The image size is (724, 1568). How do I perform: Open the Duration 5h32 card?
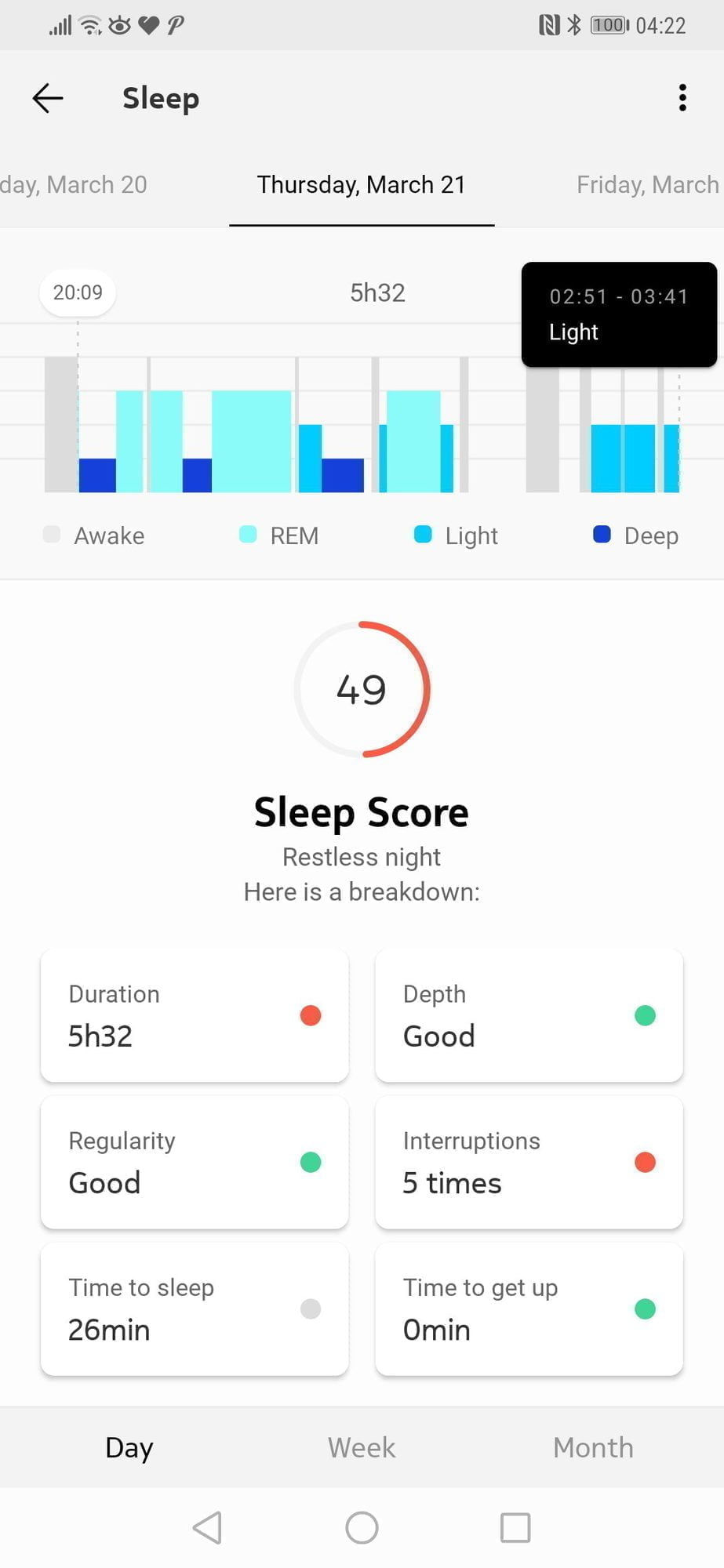pyautogui.click(x=194, y=1015)
